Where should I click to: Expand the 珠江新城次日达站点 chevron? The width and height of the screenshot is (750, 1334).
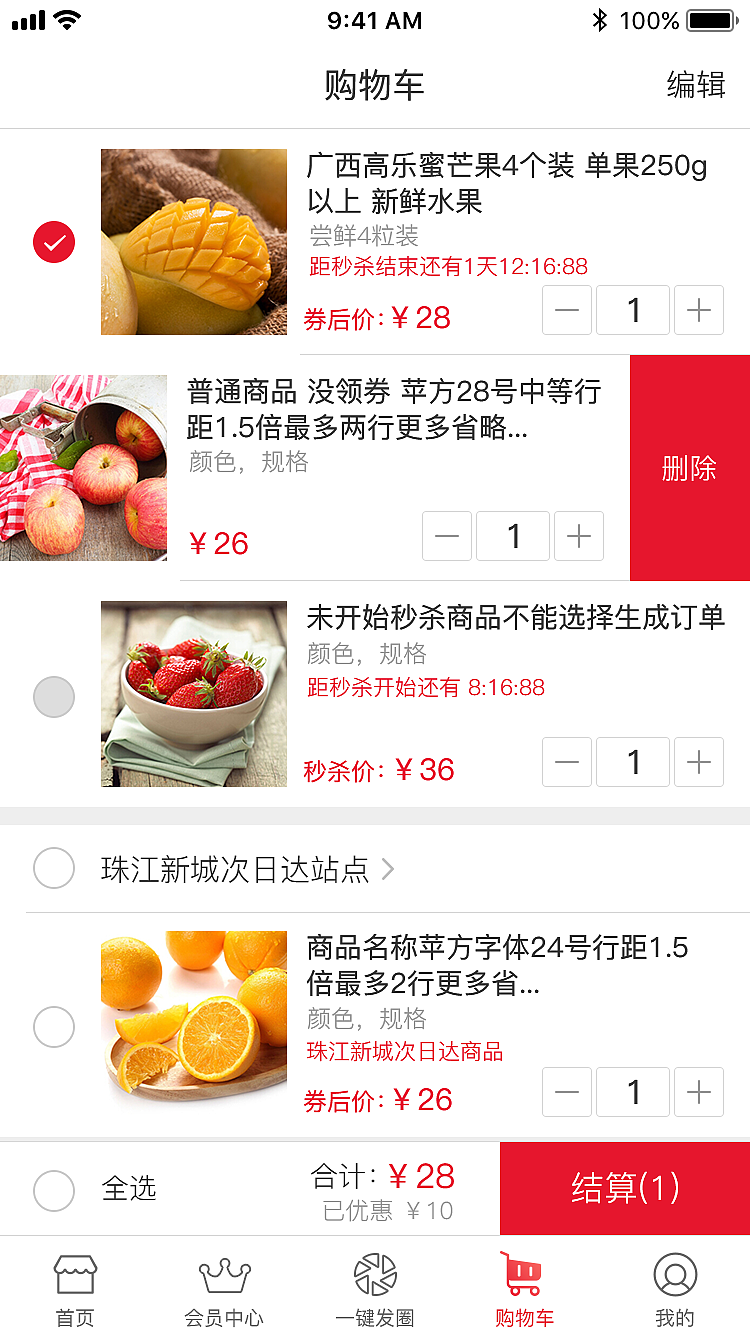(x=387, y=869)
